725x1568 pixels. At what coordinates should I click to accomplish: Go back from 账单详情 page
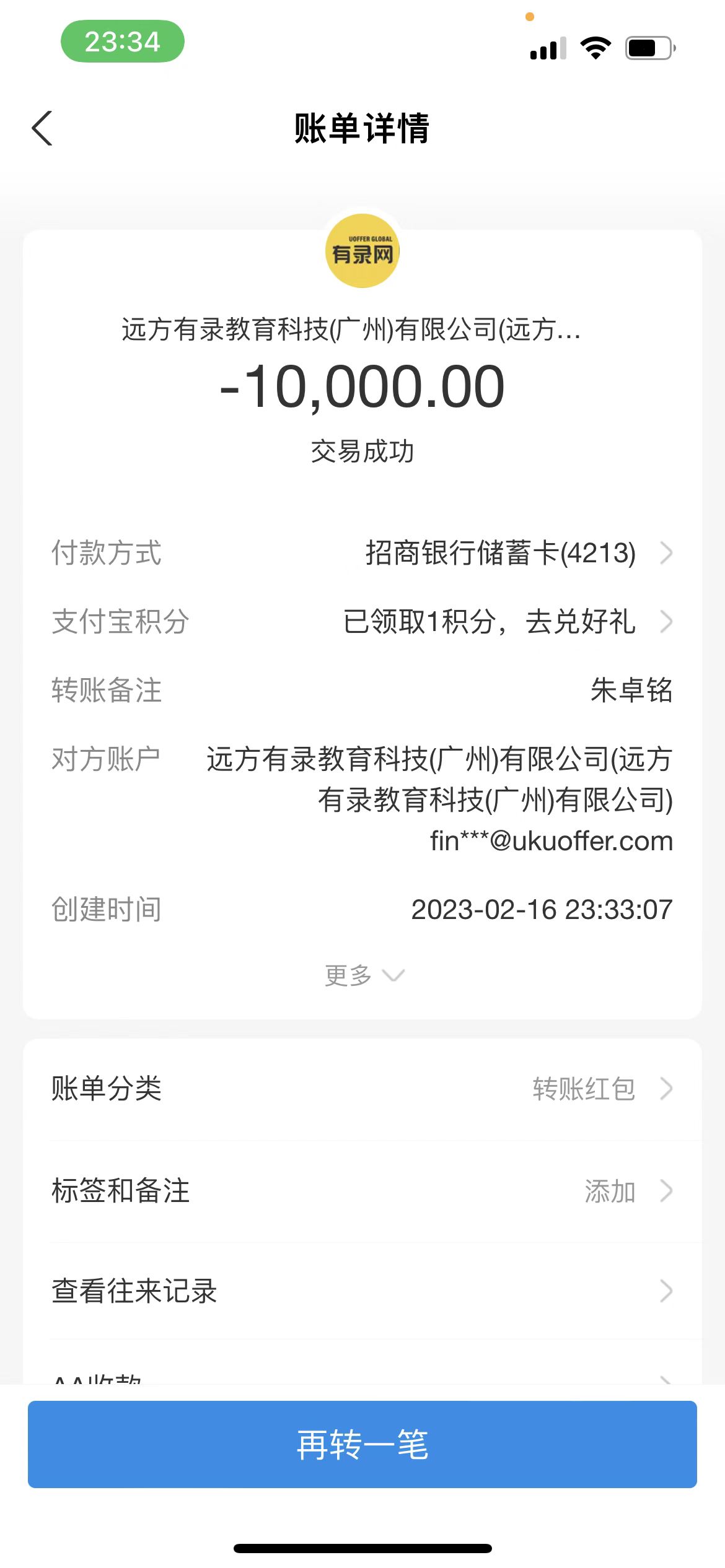click(x=42, y=129)
